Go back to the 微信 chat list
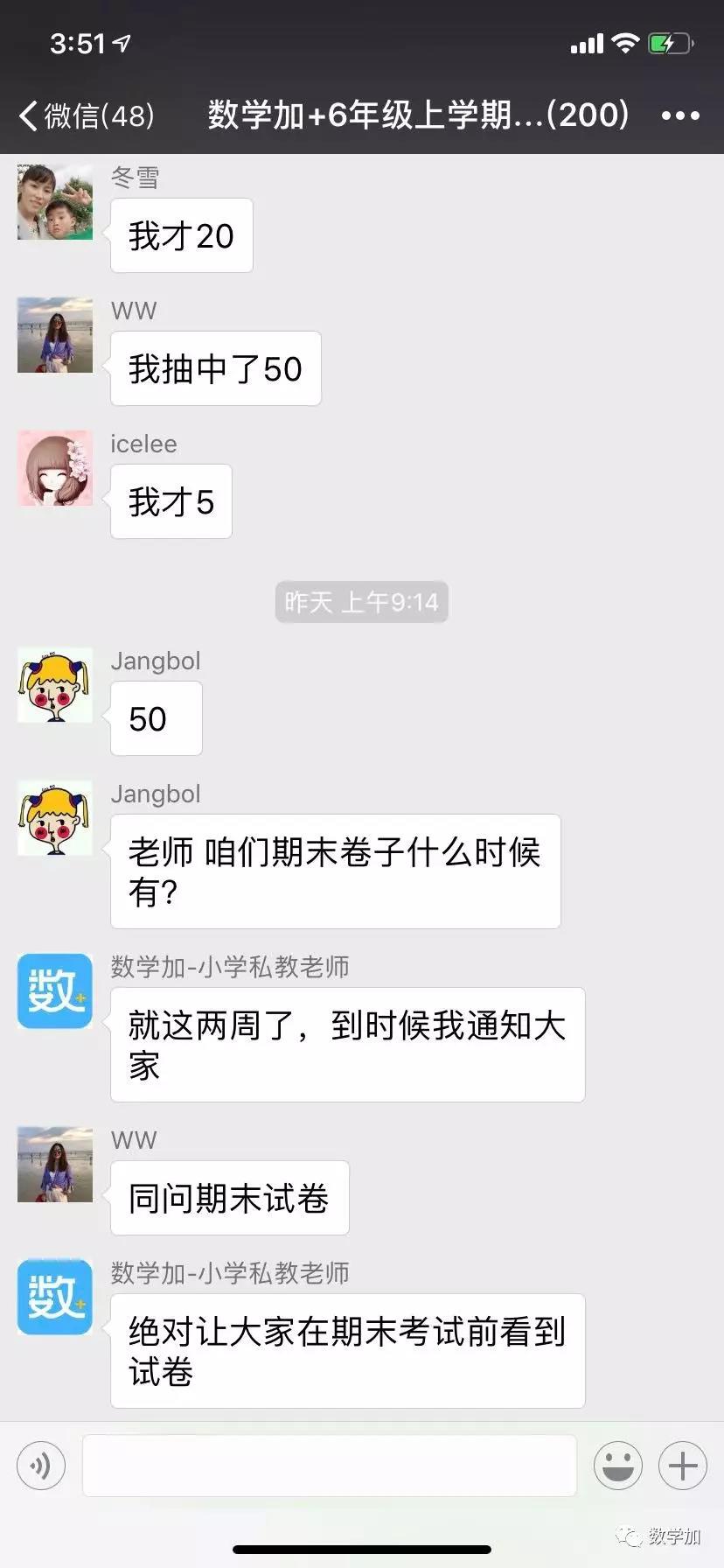724x1568 pixels. click(x=86, y=115)
